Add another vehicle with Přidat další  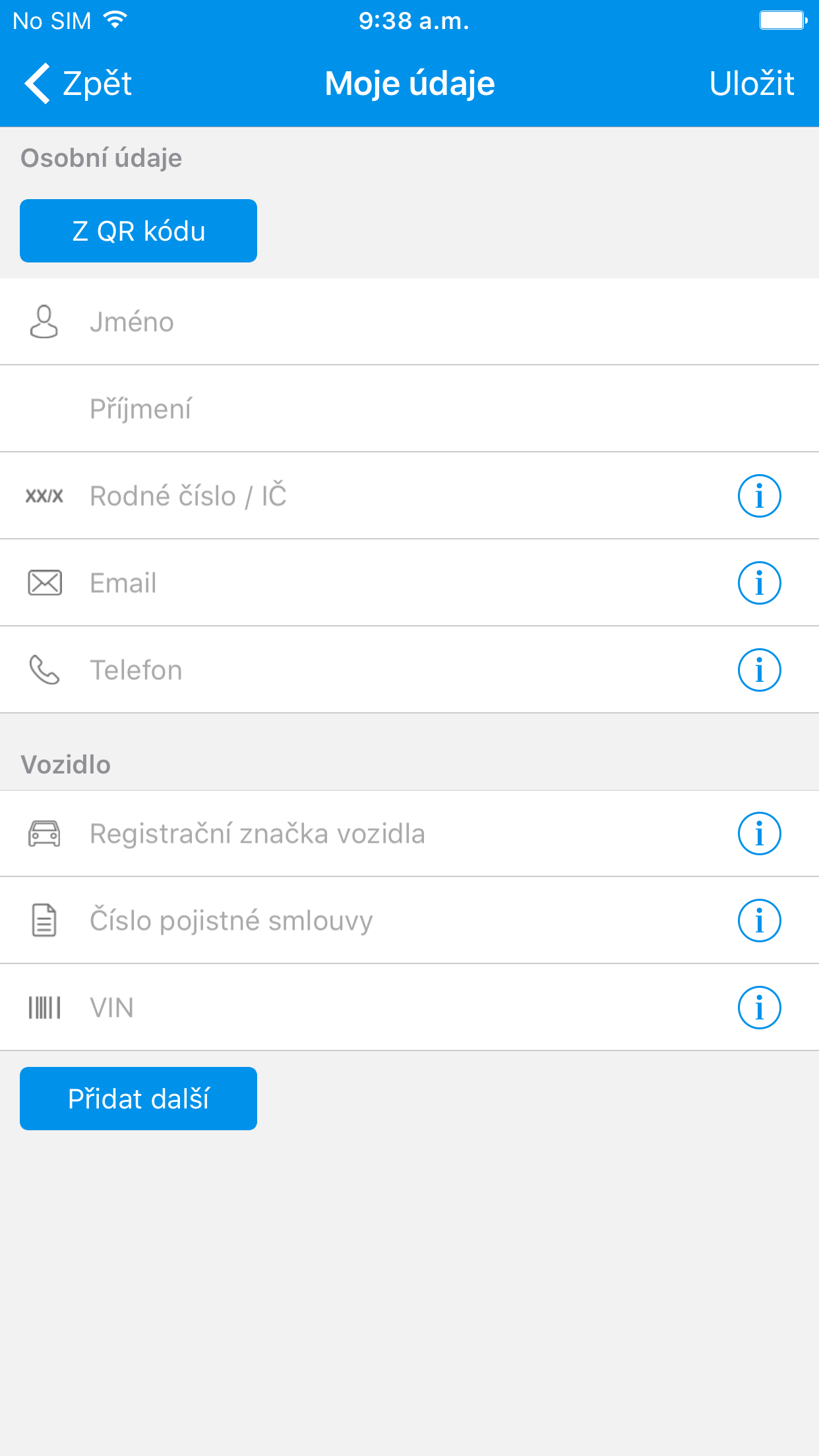pos(138,1099)
